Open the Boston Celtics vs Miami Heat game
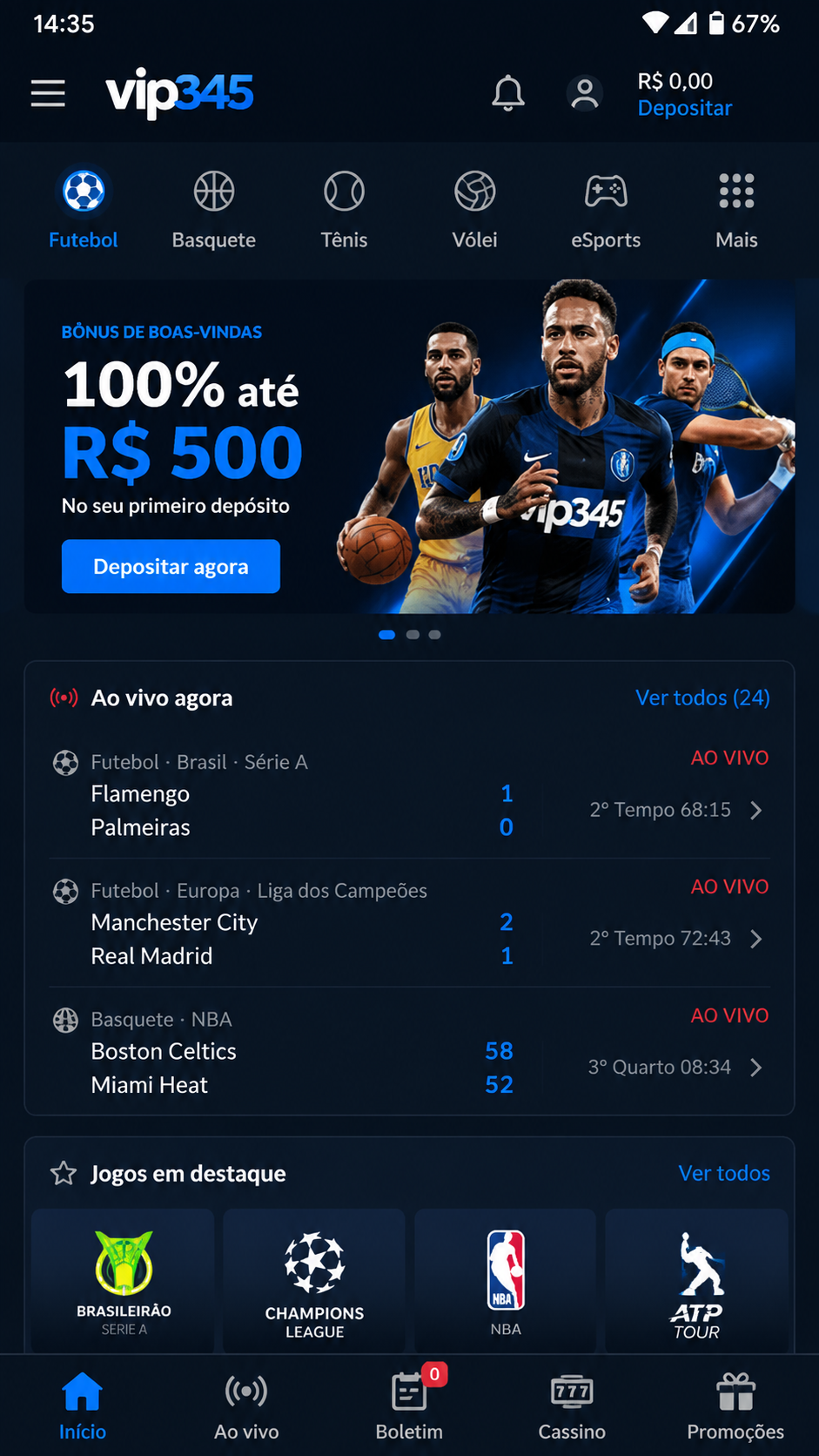 coord(409,1052)
